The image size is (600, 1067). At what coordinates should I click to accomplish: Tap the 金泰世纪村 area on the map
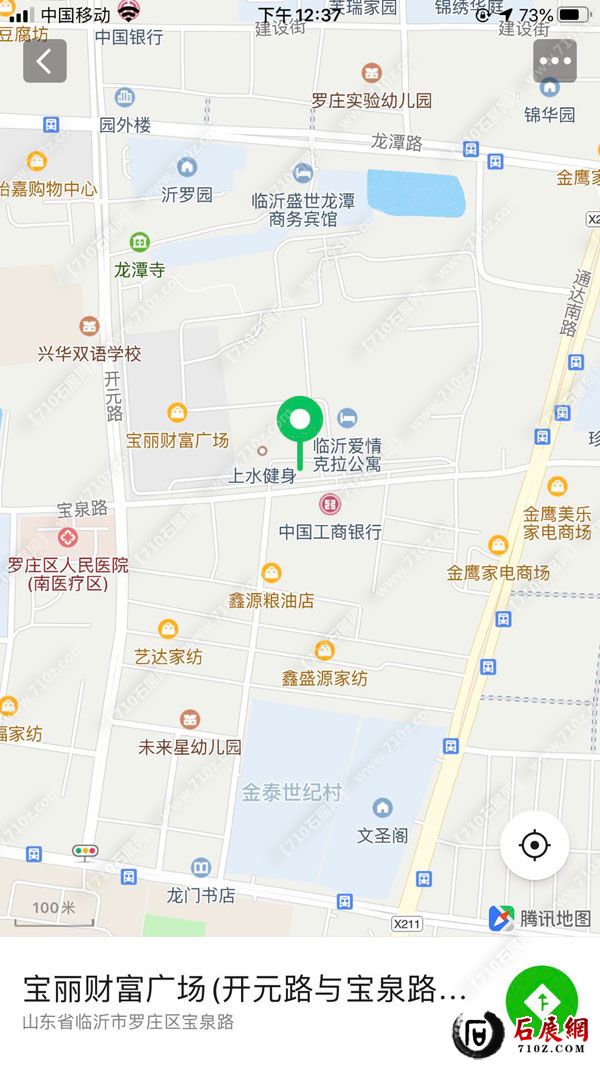point(292,793)
